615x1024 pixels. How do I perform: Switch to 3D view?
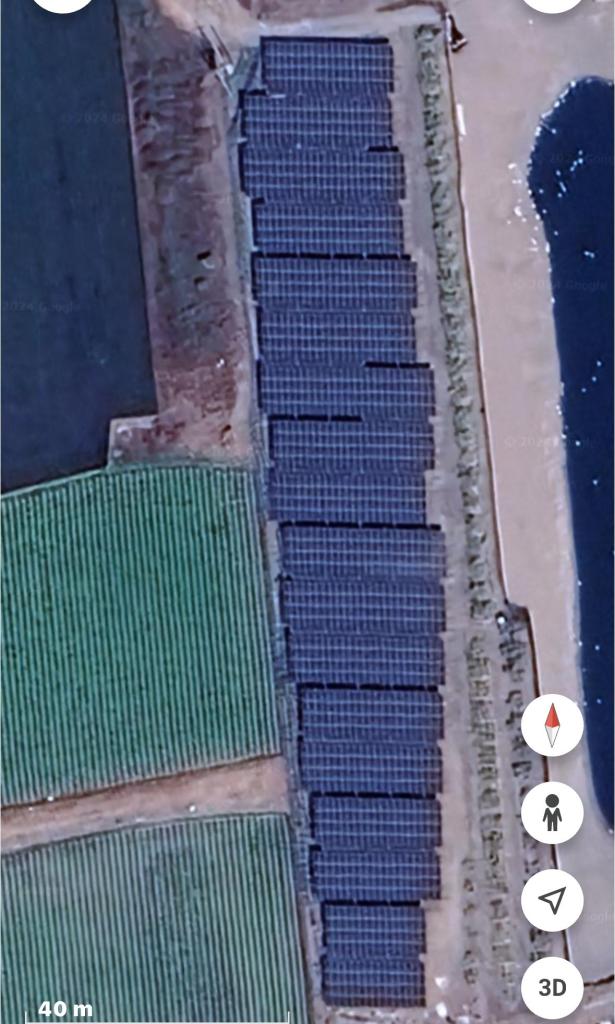[552, 987]
